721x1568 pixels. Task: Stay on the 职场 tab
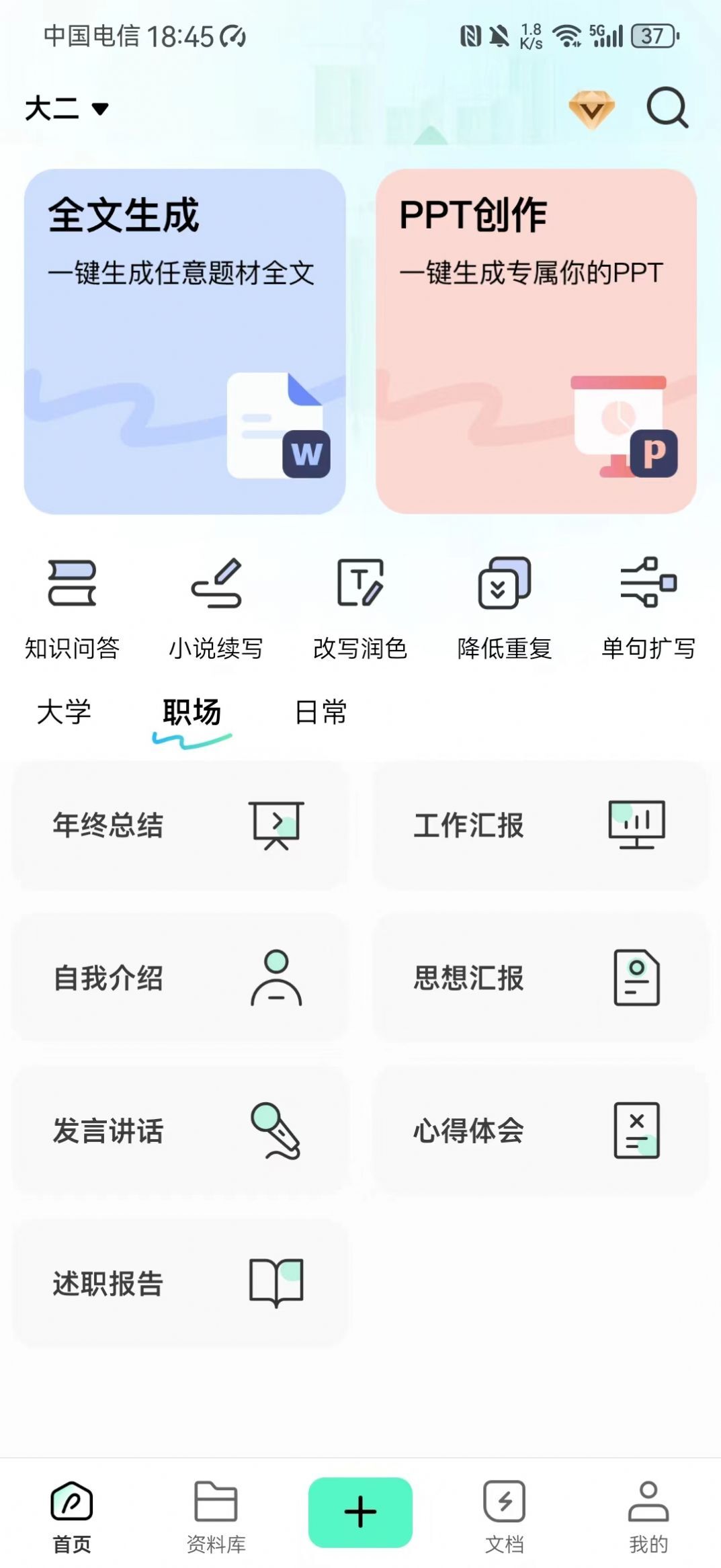(x=193, y=714)
